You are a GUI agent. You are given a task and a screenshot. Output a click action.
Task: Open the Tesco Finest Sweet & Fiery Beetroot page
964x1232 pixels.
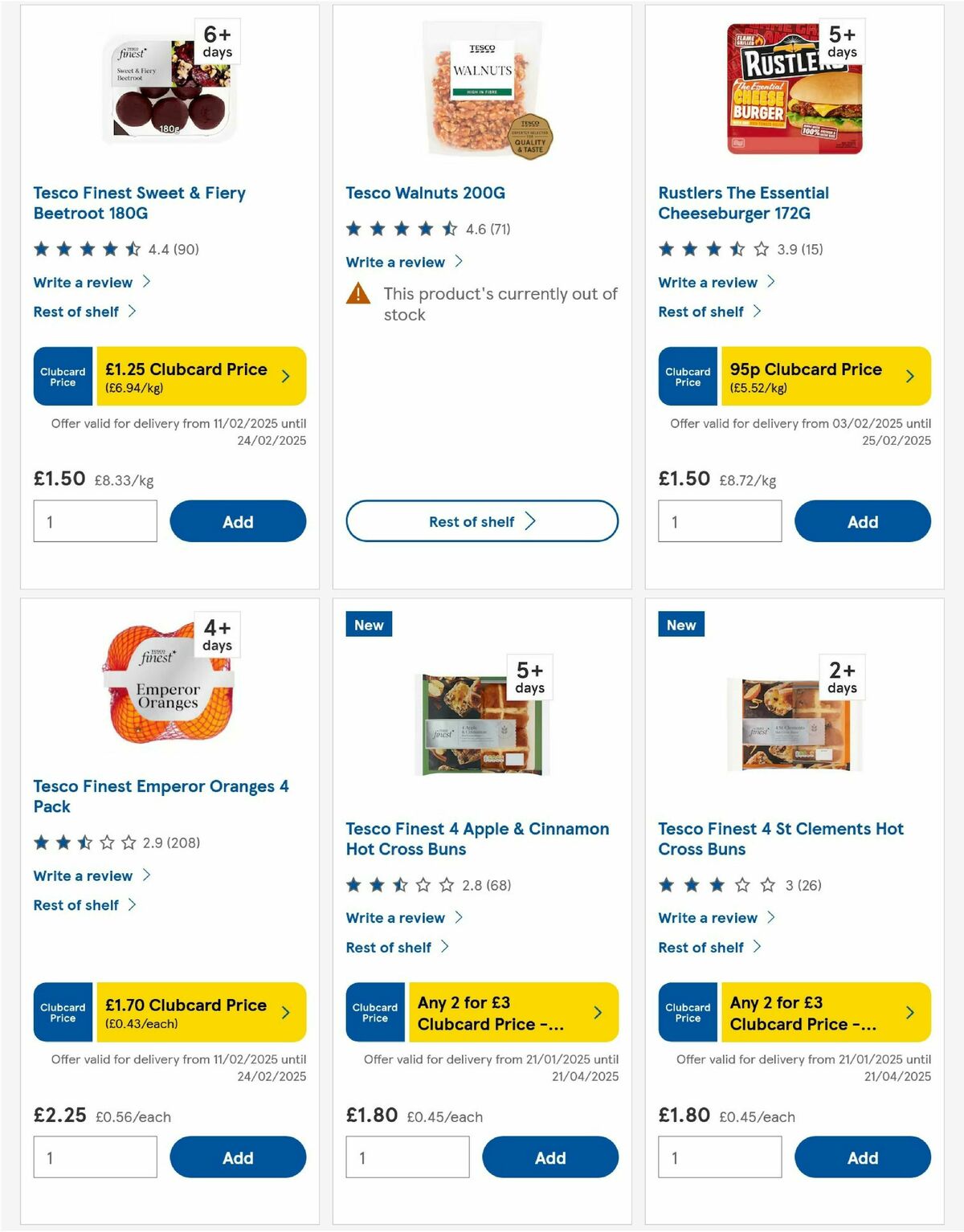(x=139, y=203)
